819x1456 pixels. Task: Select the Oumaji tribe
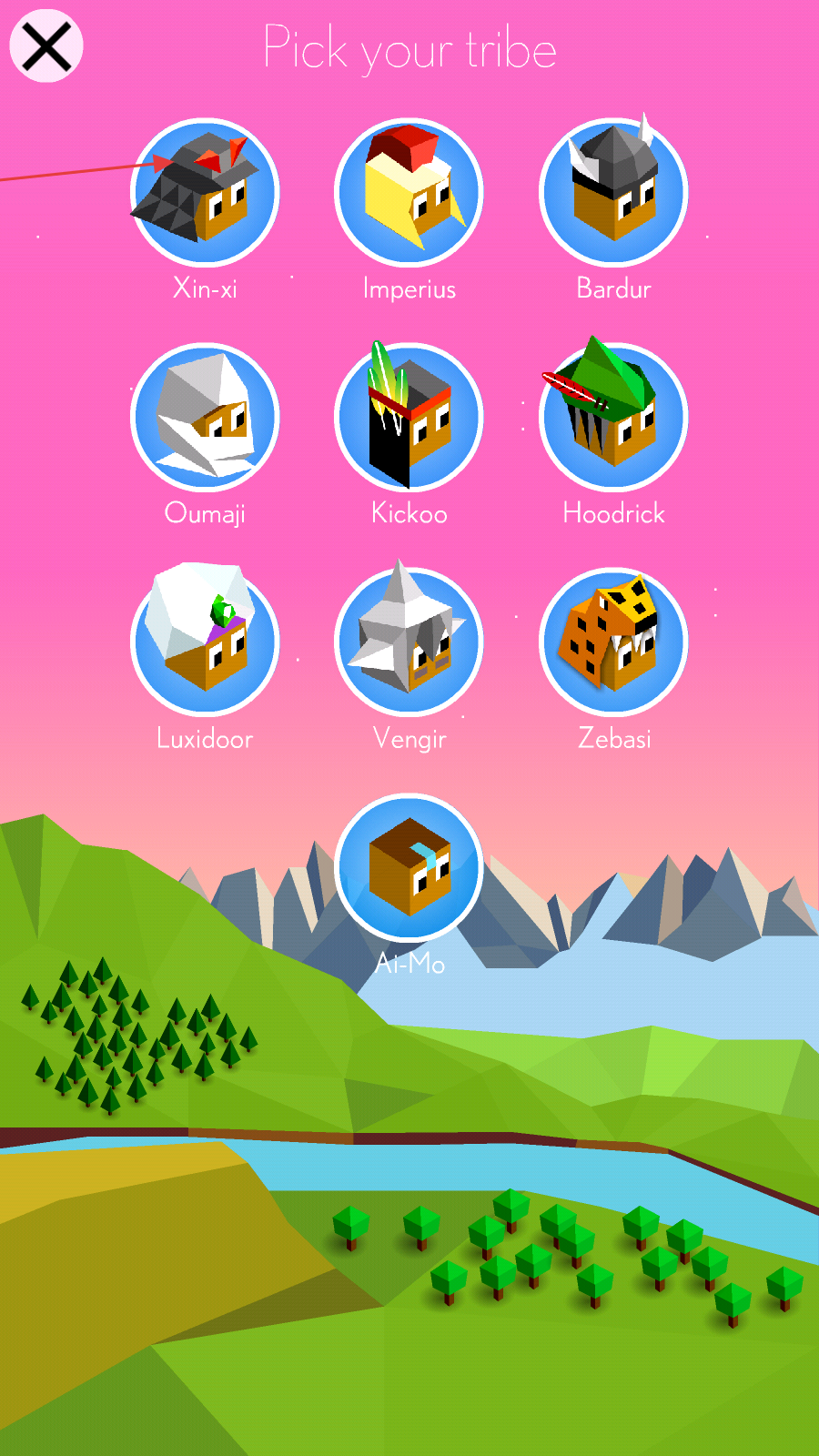coord(205,418)
